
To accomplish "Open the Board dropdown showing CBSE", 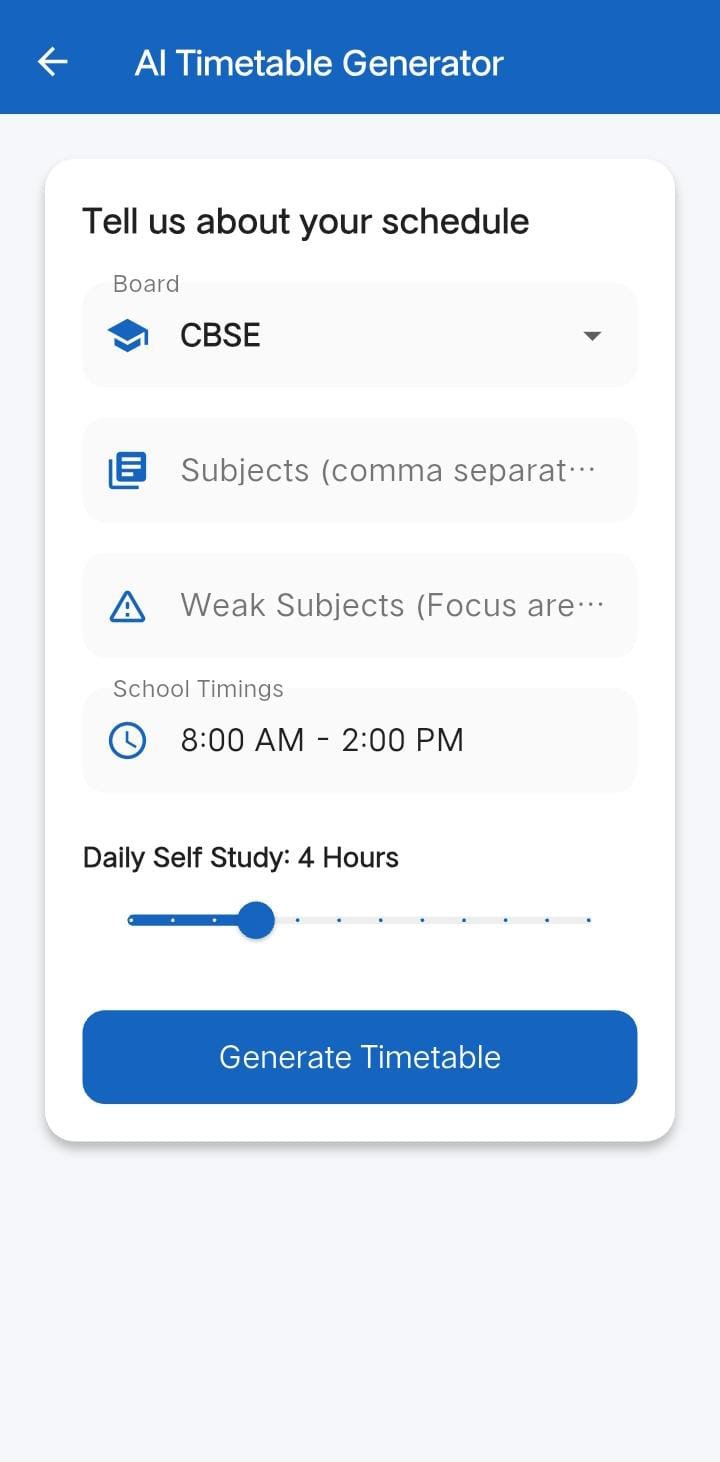I will [359, 336].
